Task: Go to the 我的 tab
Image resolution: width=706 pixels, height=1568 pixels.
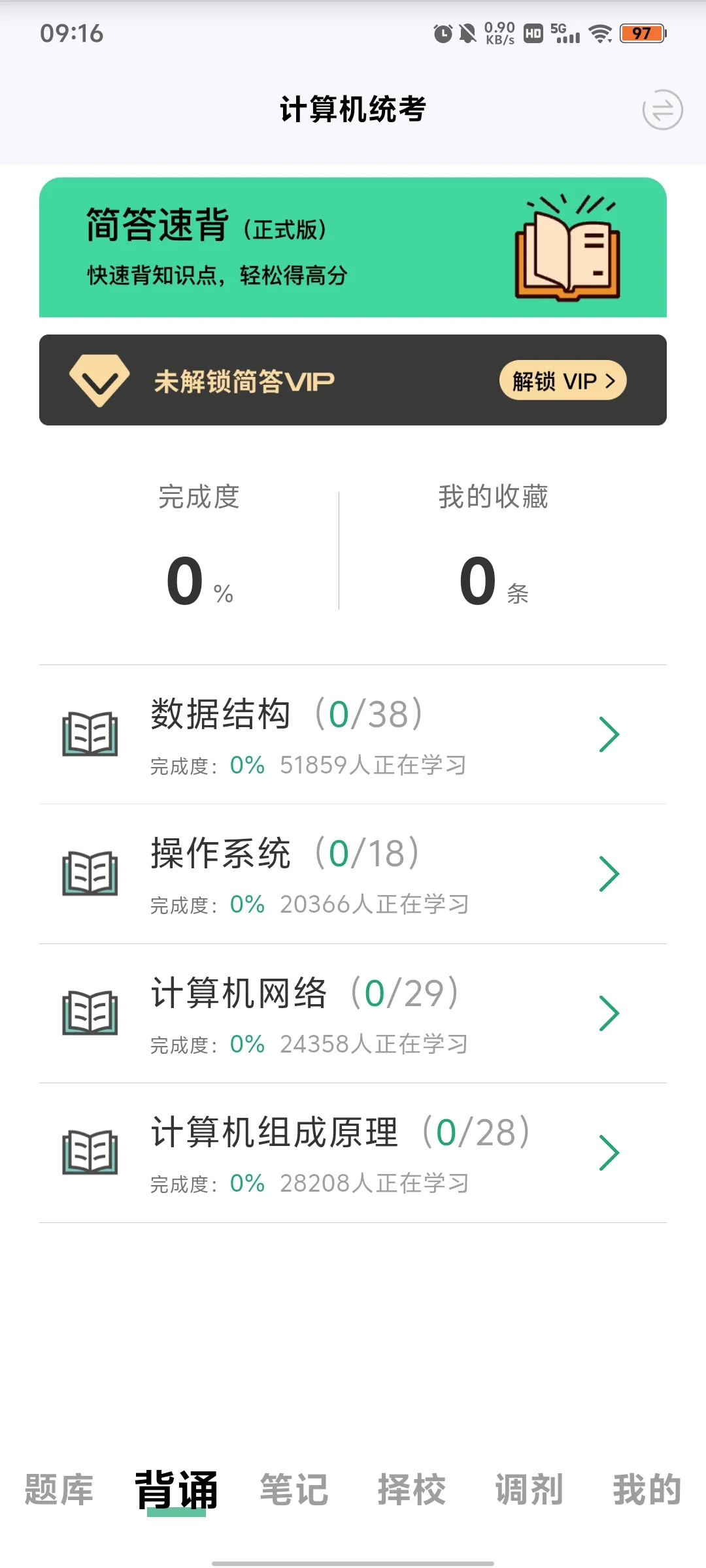Action: coord(647,1490)
